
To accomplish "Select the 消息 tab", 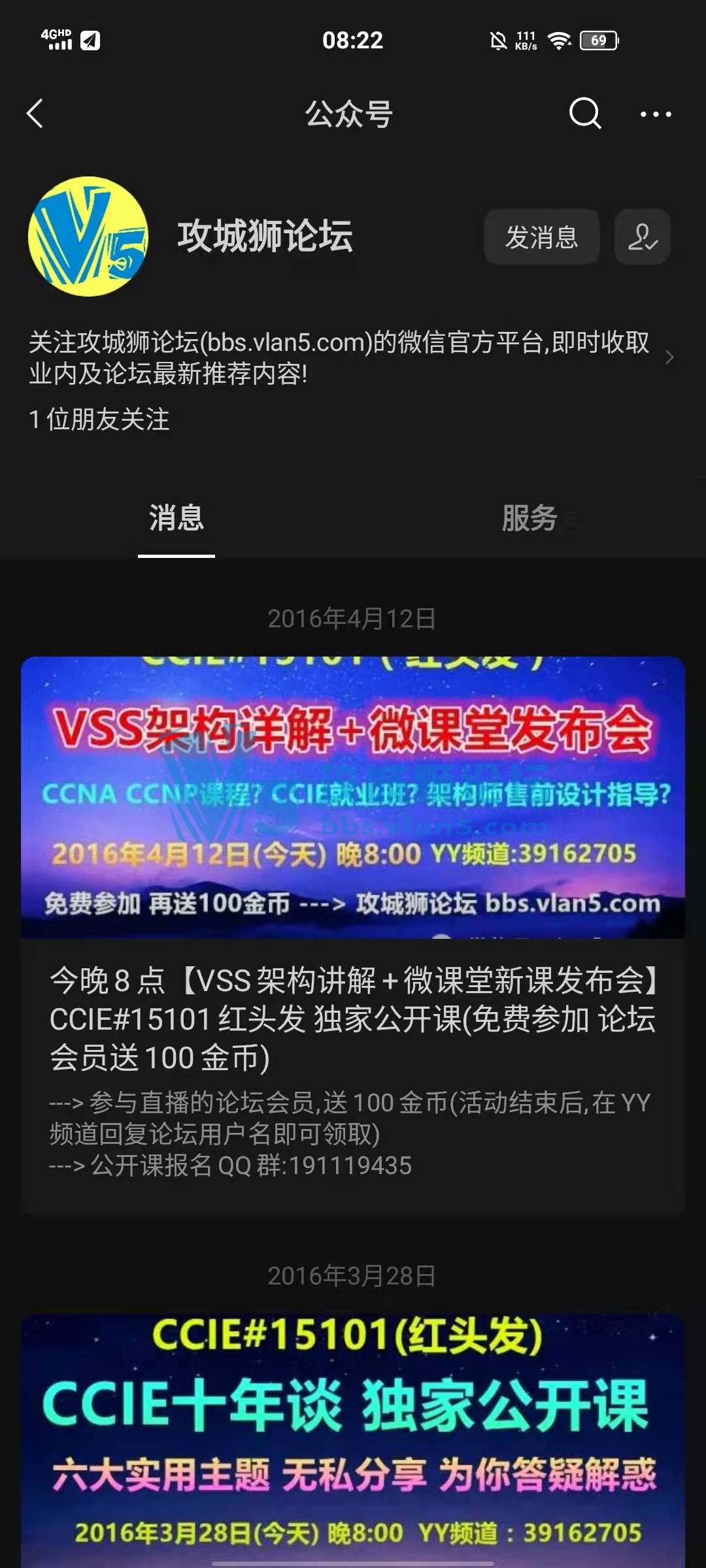I will point(176,518).
